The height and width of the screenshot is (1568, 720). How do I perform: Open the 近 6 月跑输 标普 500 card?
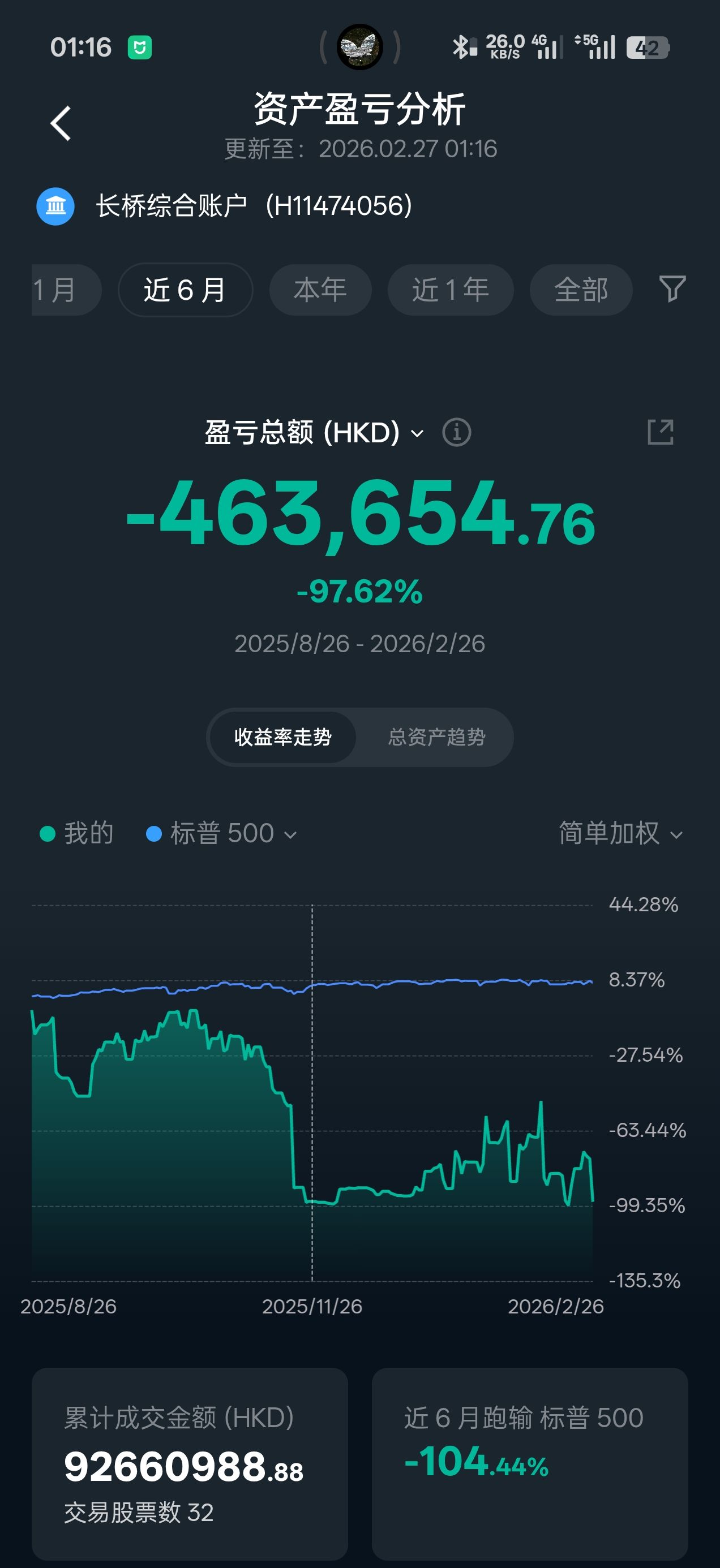click(529, 1464)
